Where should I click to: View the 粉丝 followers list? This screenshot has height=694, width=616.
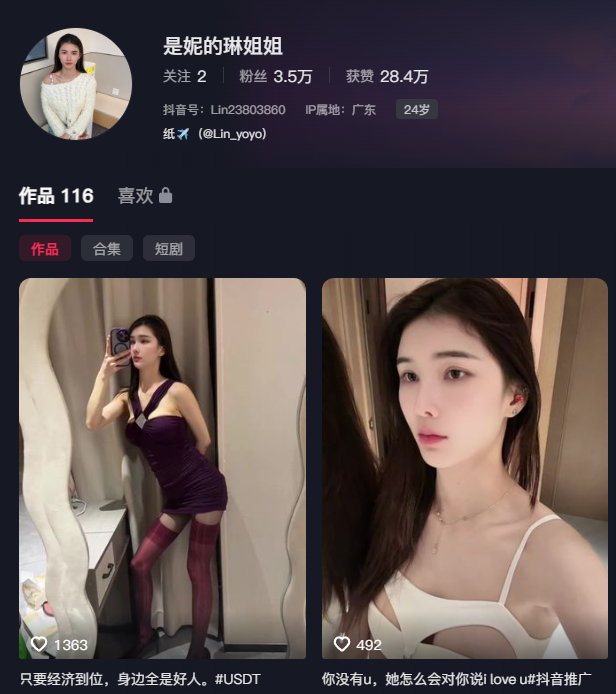coord(276,76)
